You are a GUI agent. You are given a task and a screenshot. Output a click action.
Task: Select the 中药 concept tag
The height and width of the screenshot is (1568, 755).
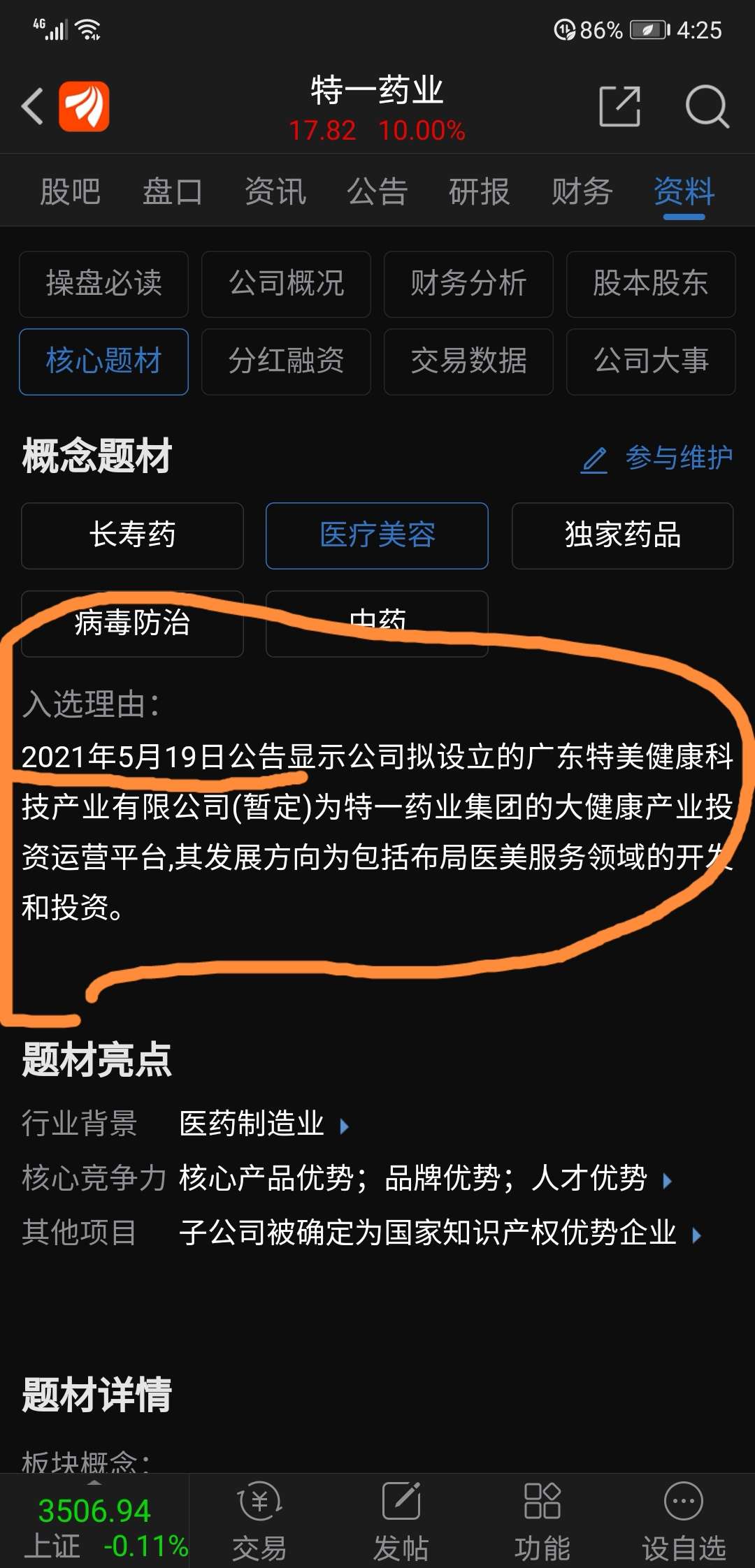pyautogui.click(x=376, y=622)
